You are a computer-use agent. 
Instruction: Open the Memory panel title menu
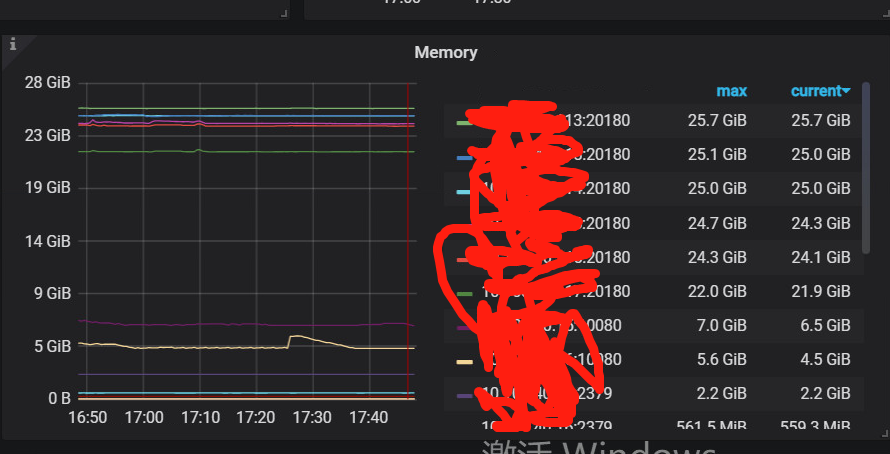click(x=446, y=52)
